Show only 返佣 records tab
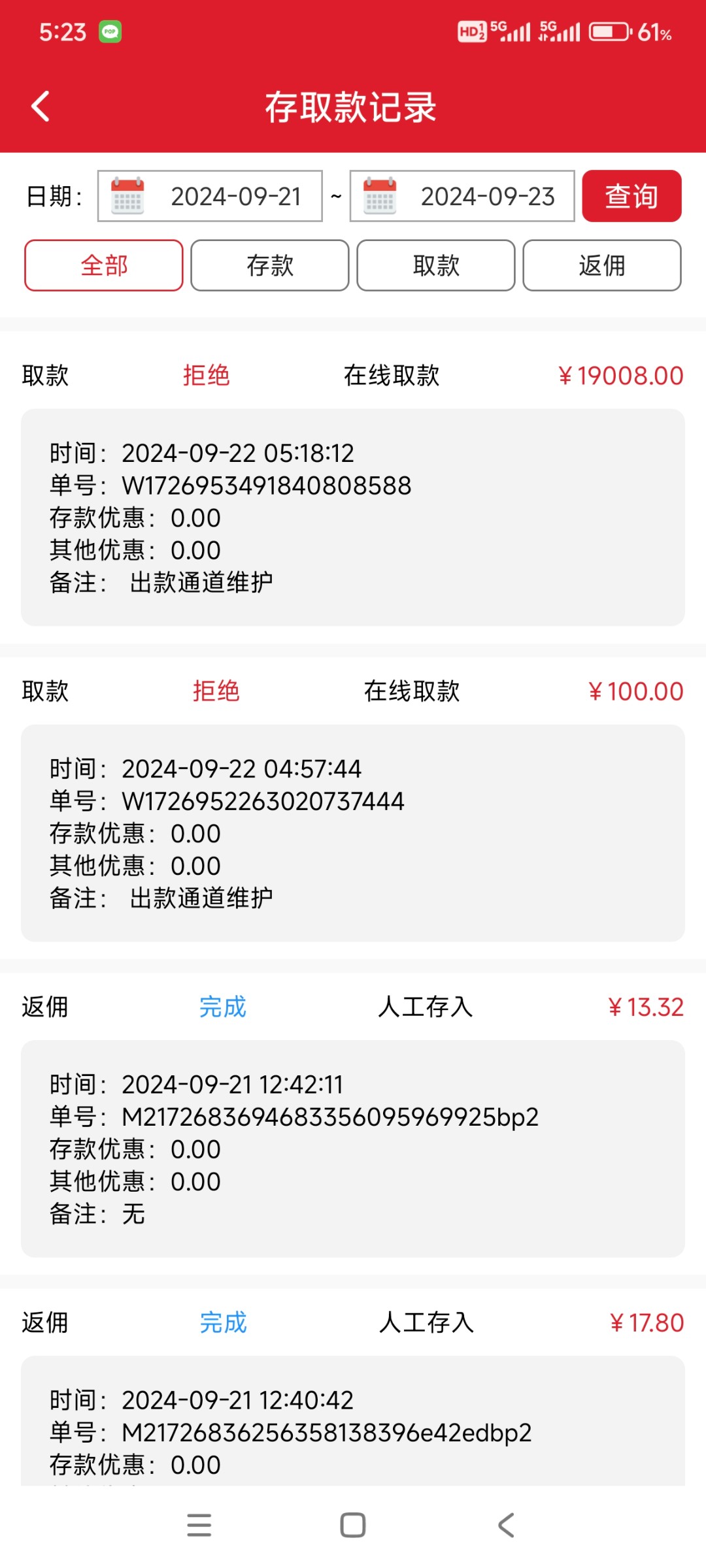The height and width of the screenshot is (1568, 706). point(602,265)
